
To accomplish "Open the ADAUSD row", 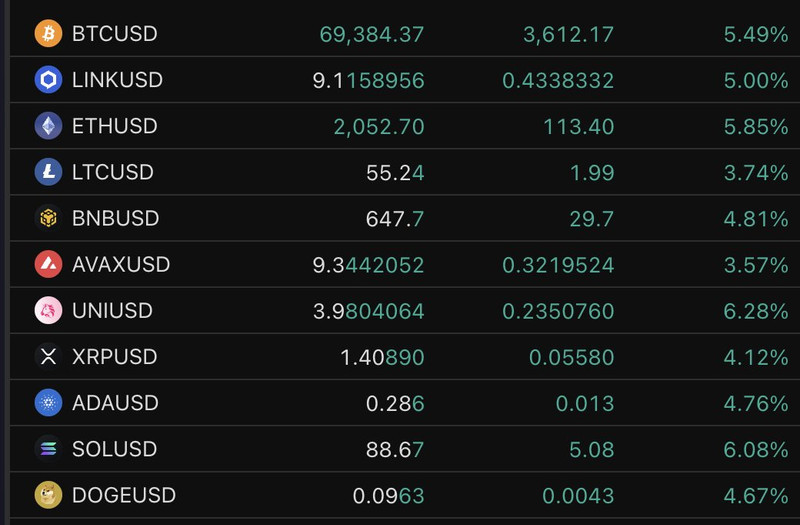I will pos(115,403).
